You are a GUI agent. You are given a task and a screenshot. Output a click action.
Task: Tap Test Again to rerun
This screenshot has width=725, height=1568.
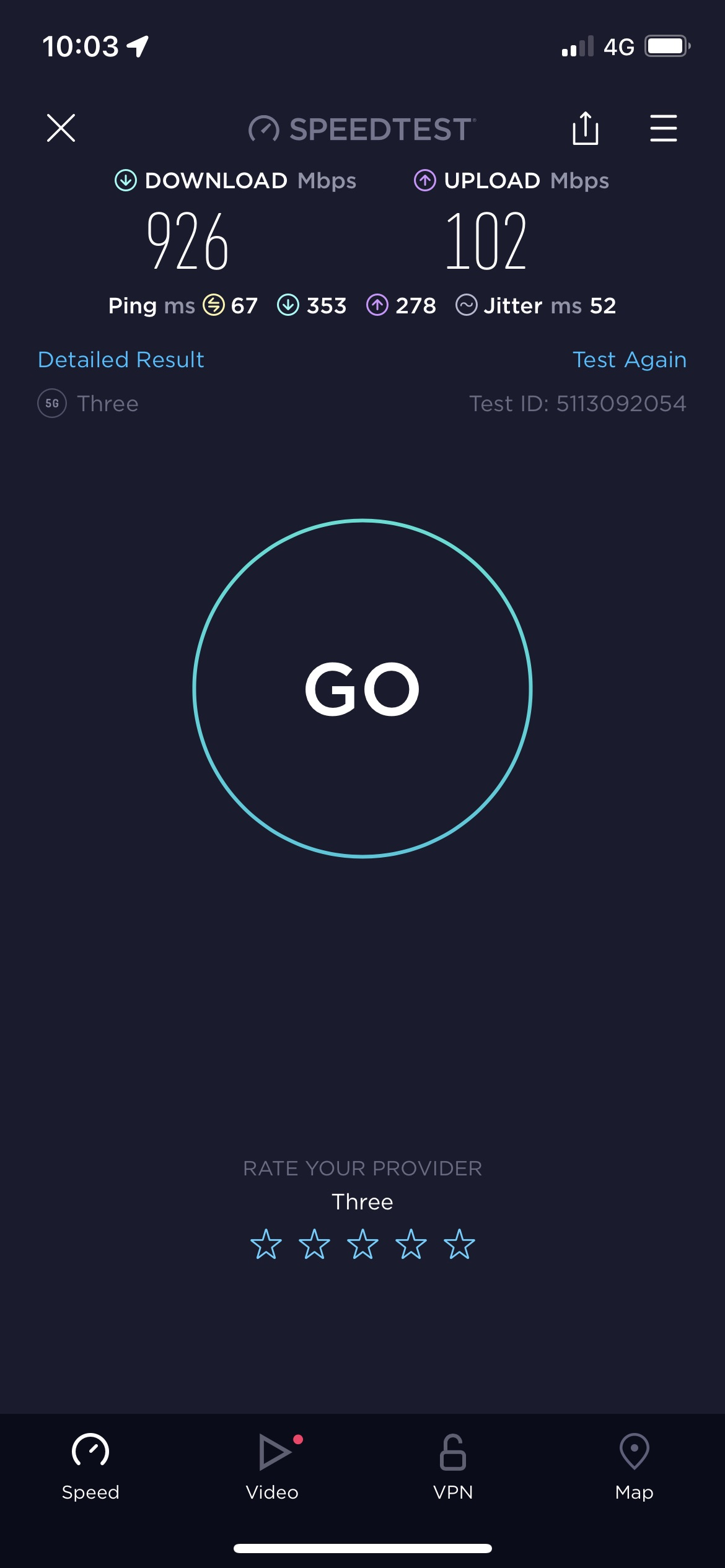point(629,360)
